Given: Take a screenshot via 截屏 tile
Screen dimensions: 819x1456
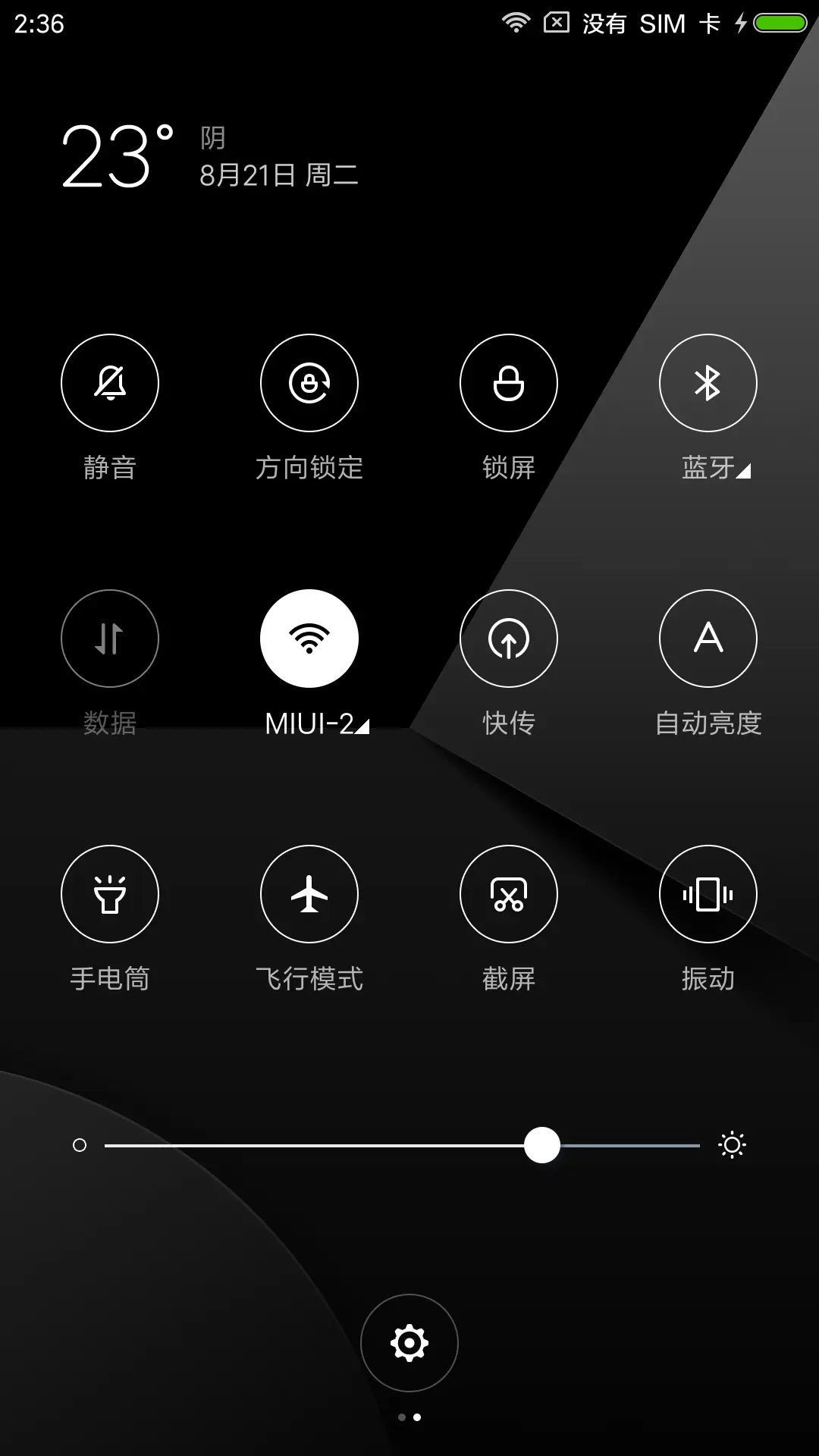Looking at the screenshot, I should pos(509,894).
